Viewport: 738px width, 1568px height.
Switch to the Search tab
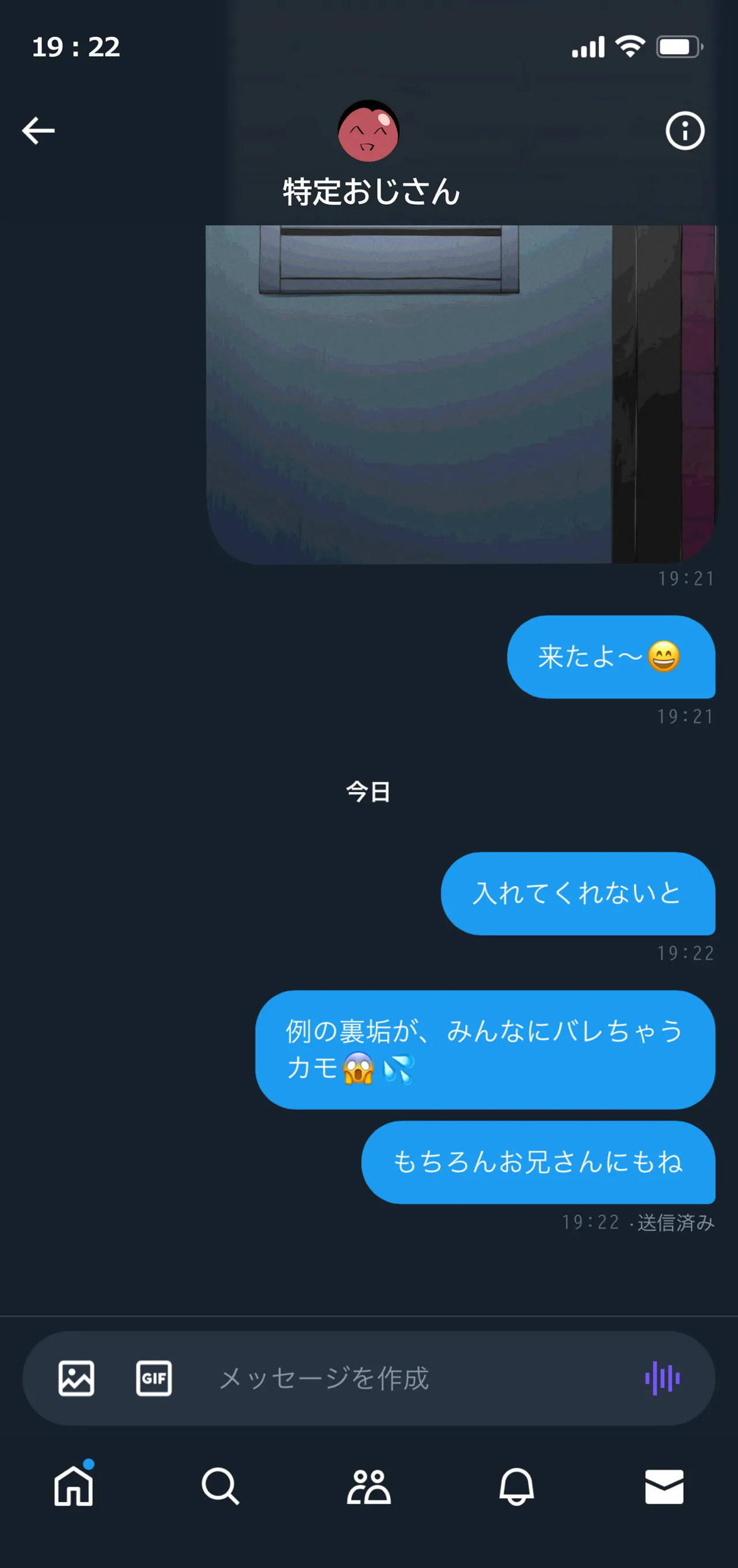click(220, 1486)
